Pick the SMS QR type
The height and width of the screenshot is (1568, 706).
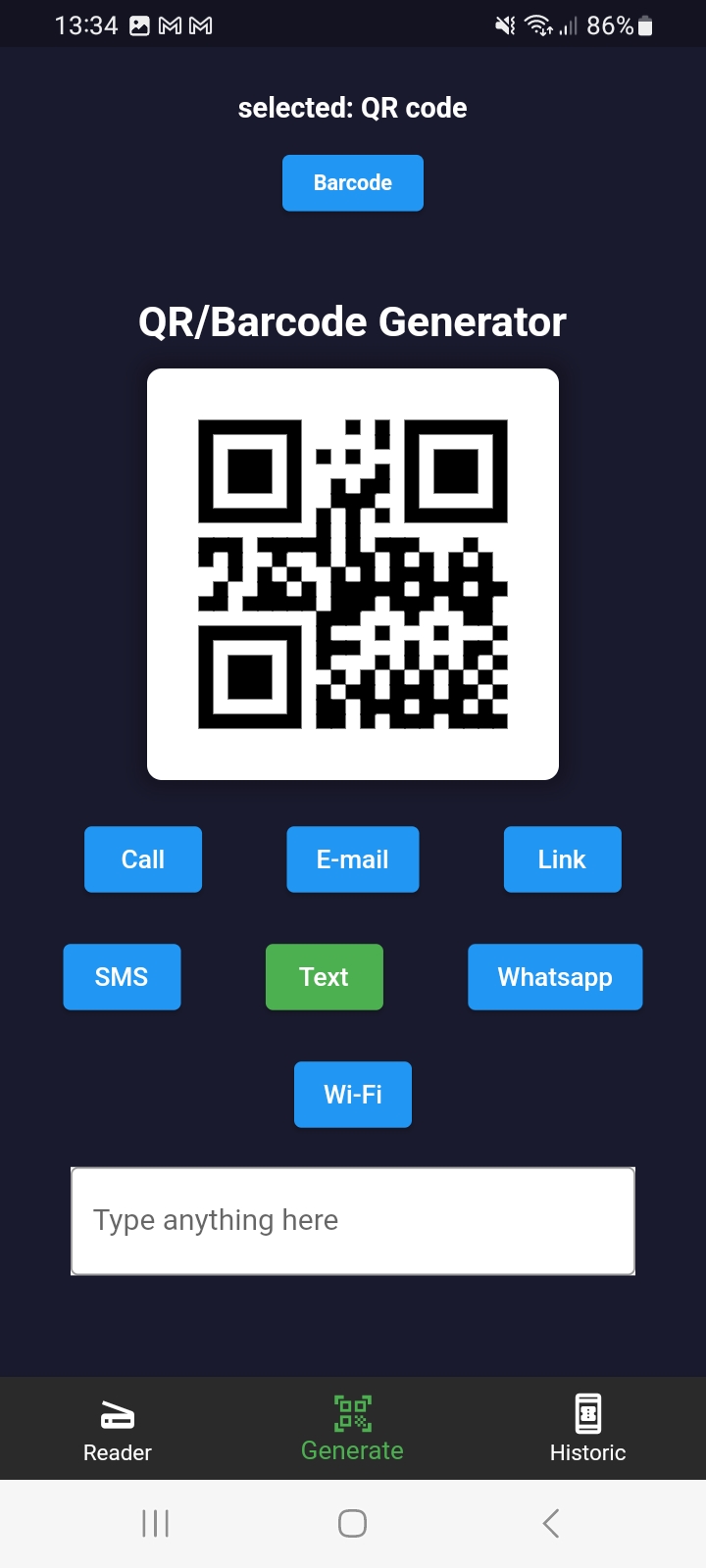[123, 977]
